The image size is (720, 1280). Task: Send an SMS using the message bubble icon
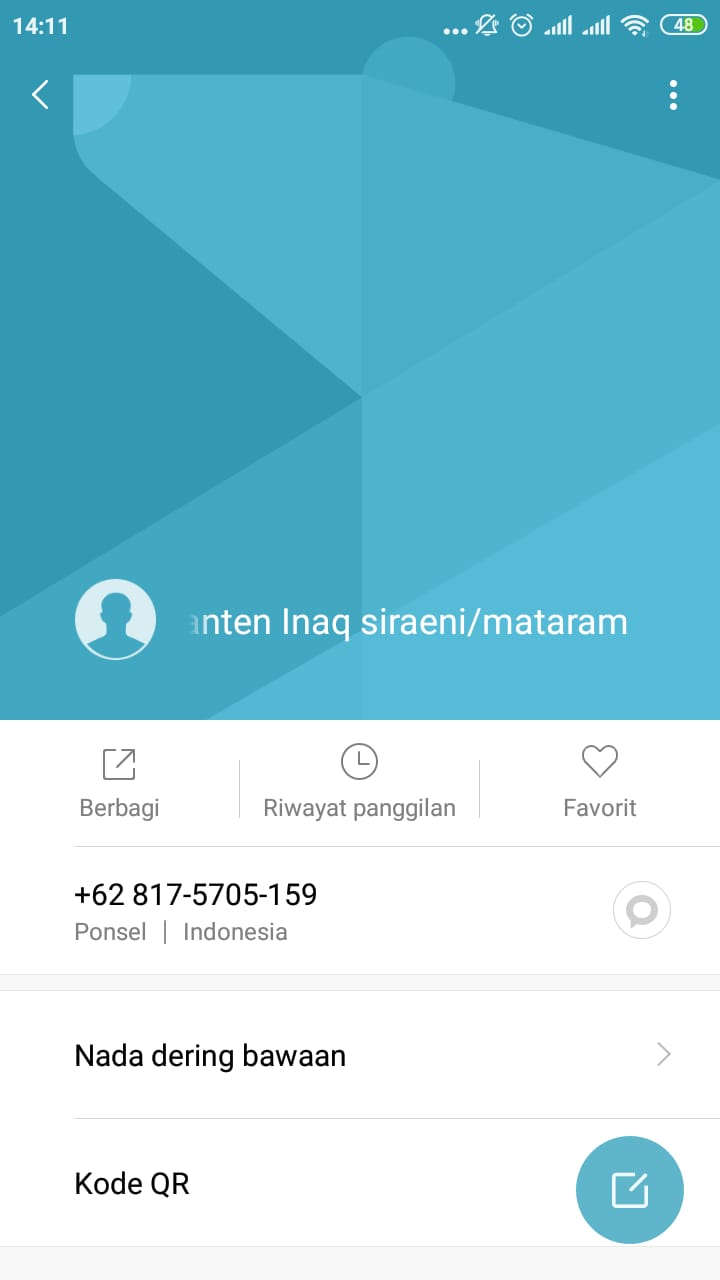(641, 910)
